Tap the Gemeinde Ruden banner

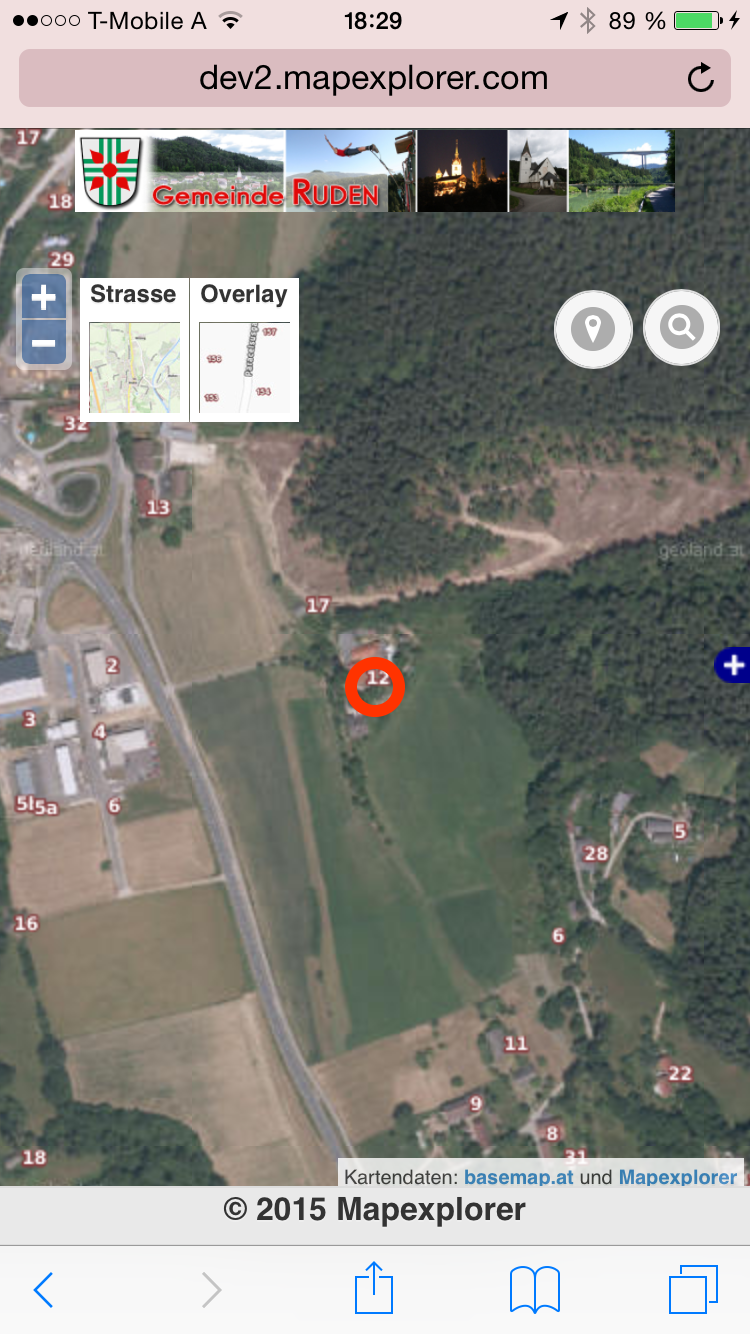coord(375,170)
